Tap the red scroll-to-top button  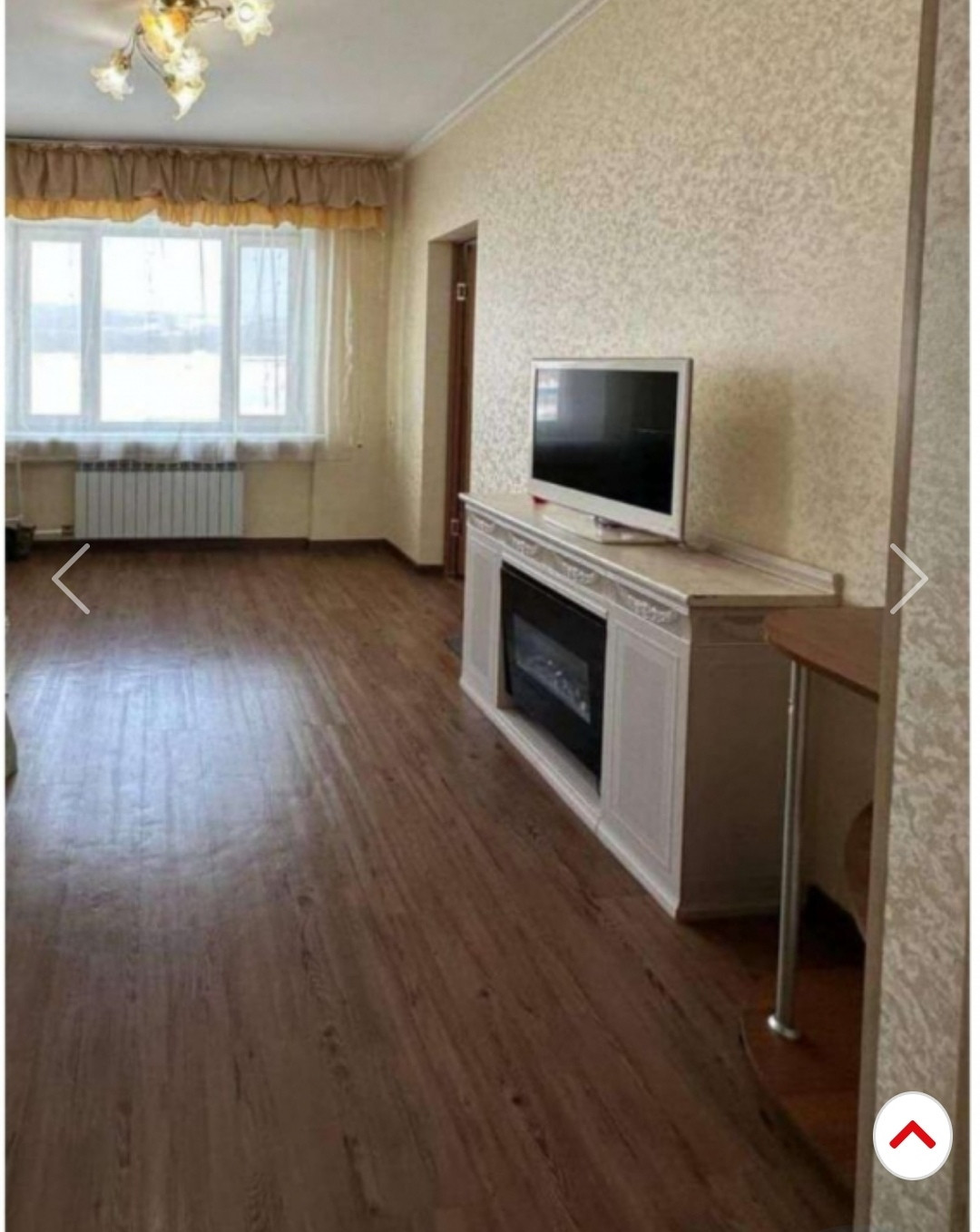pos(913,1136)
